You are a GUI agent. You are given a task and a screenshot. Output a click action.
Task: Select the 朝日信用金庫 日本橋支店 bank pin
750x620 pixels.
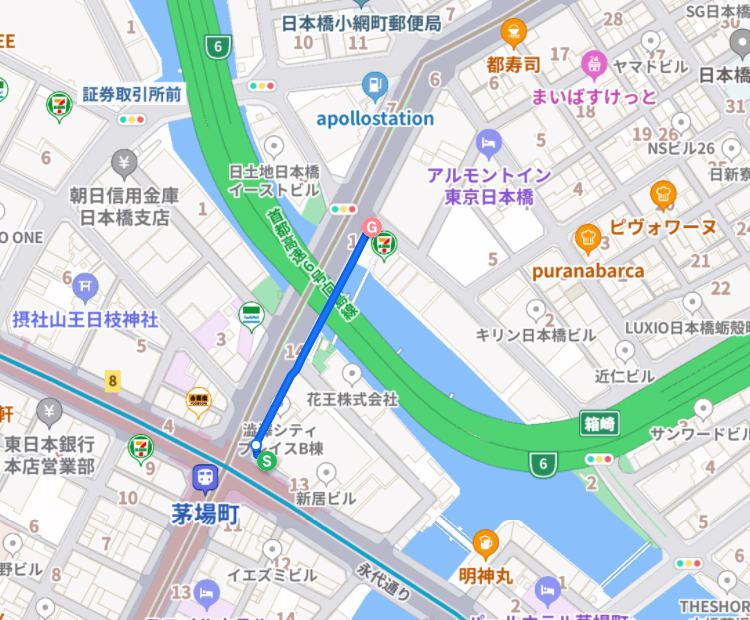[x=125, y=162]
